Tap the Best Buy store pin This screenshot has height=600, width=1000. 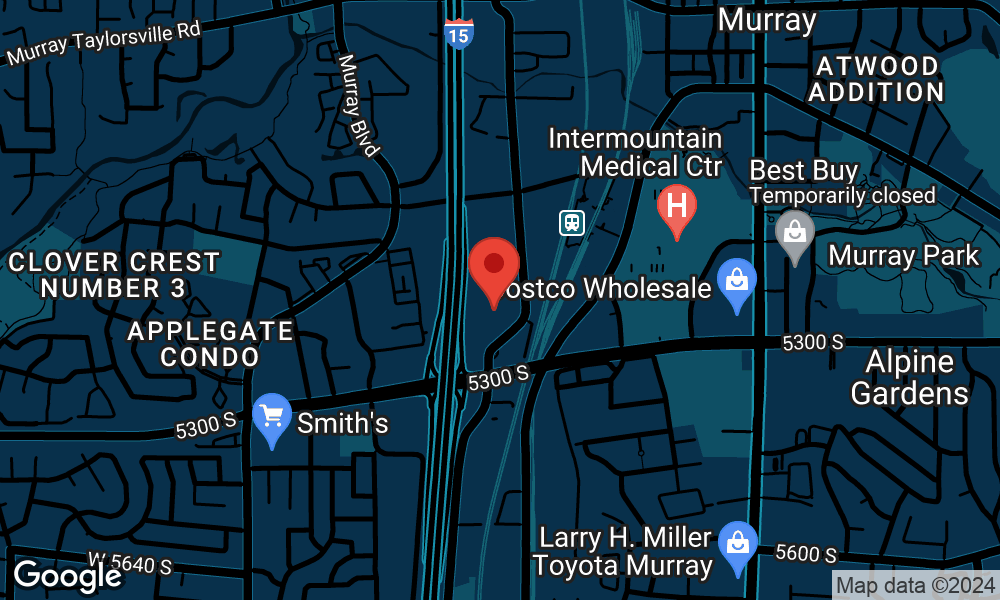[x=795, y=234]
